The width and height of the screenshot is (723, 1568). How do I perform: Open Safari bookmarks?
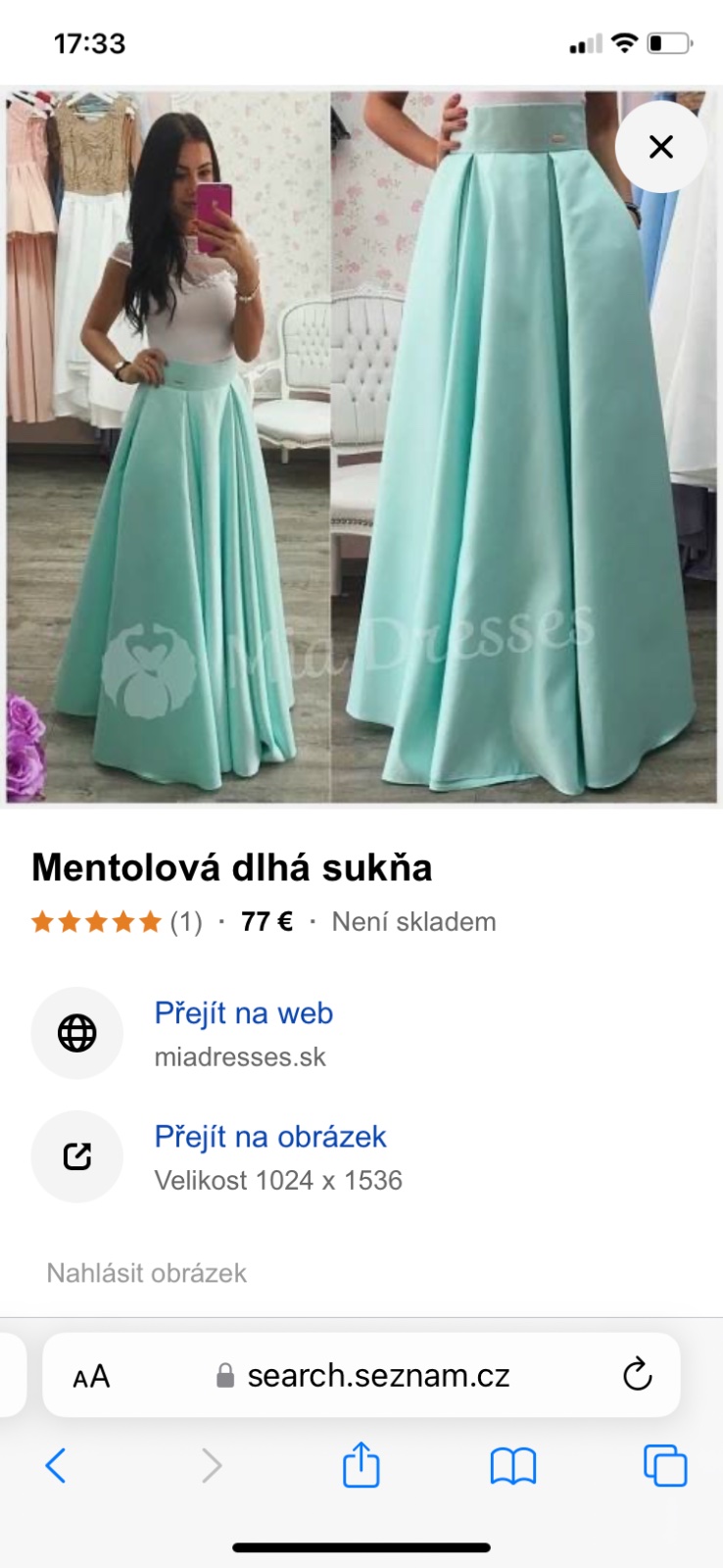click(512, 1466)
